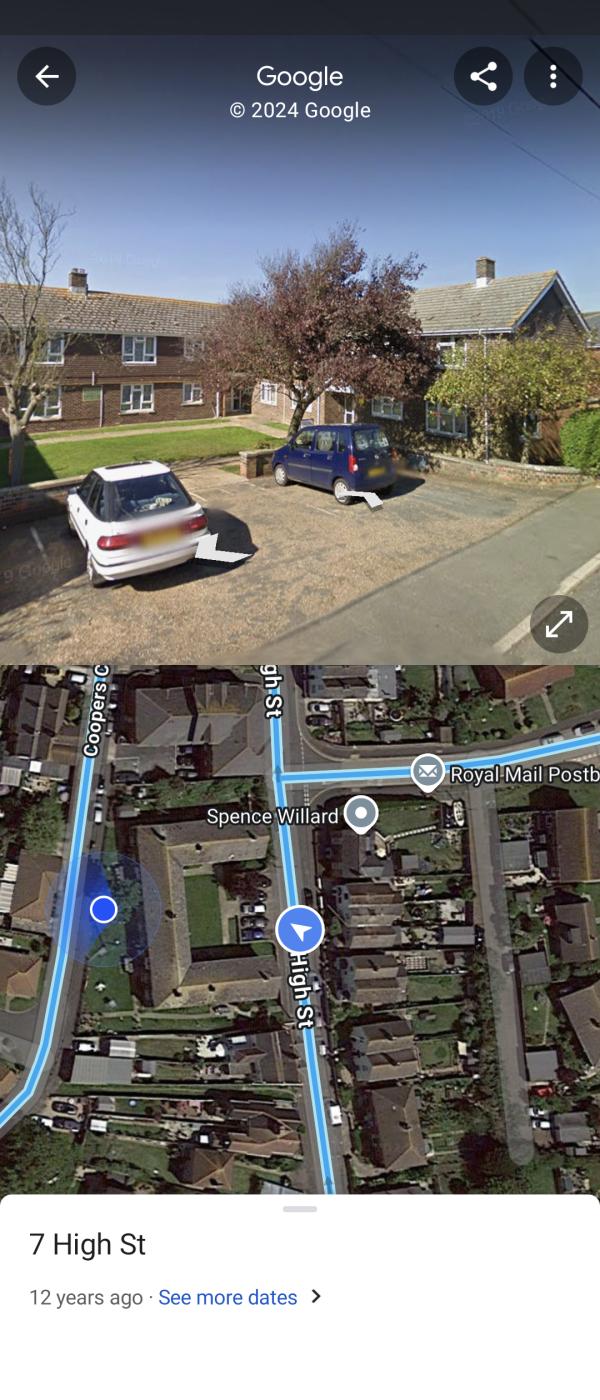Image resolution: width=600 pixels, height=1400 pixels.
Task: Open See more dates link
Action: pos(228,1297)
